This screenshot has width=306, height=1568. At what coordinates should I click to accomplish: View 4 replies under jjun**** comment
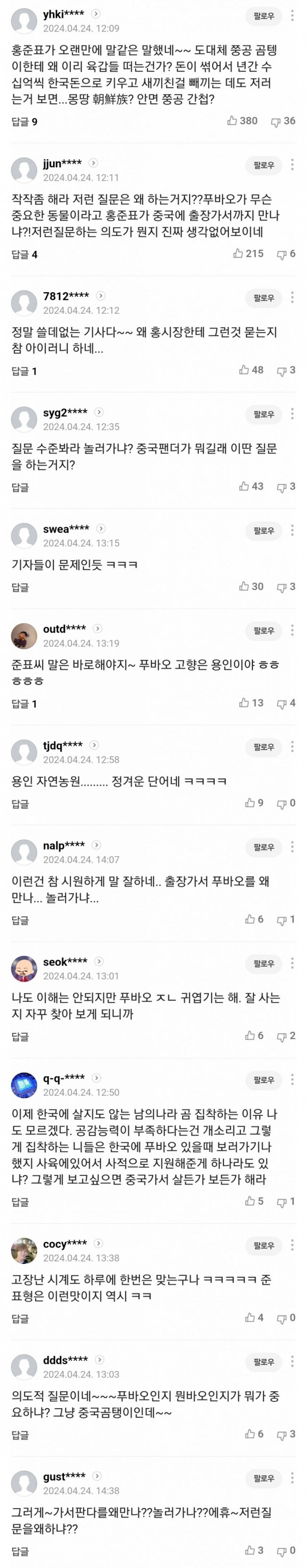pos(24,255)
